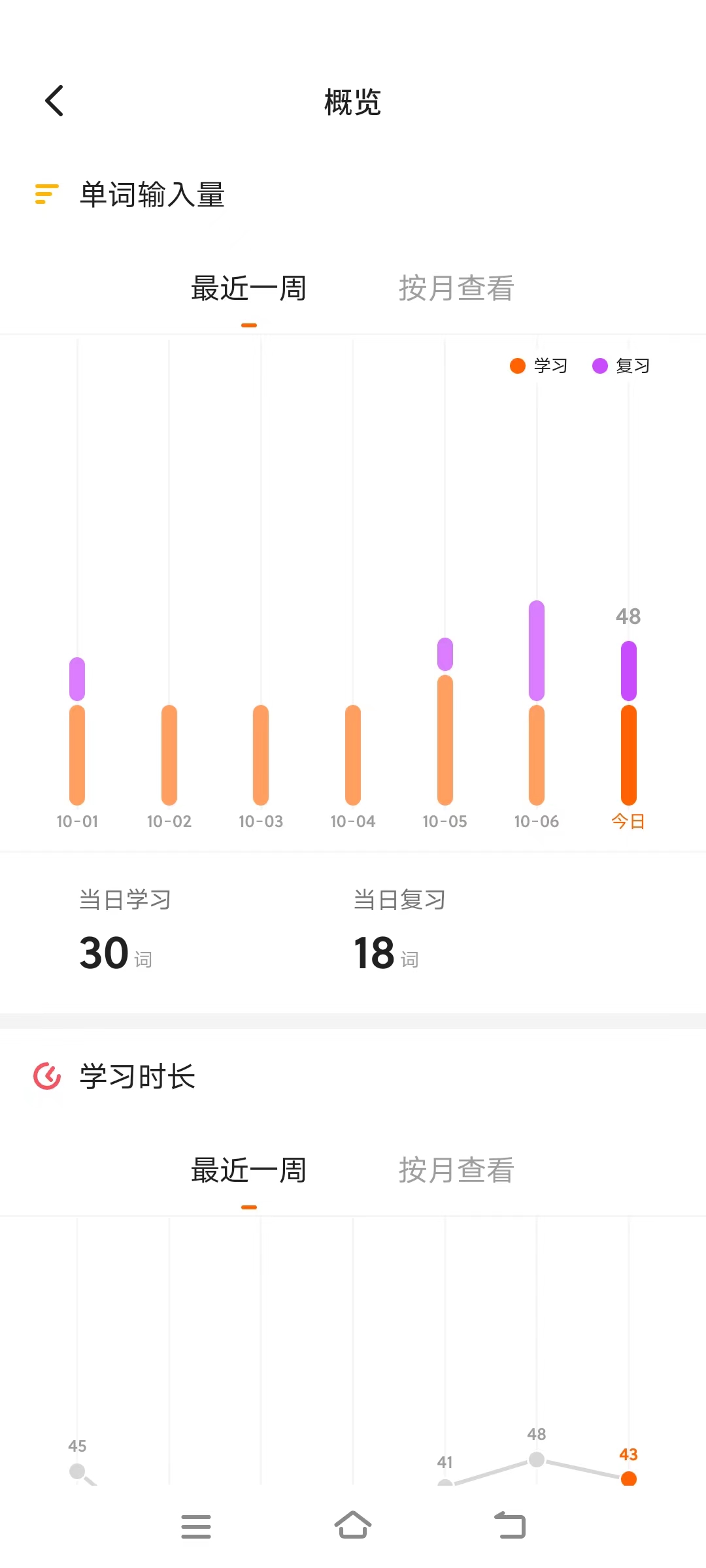This screenshot has width=706, height=1568.
Task: Tap the system home button
Action: pyautogui.click(x=353, y=1526)
